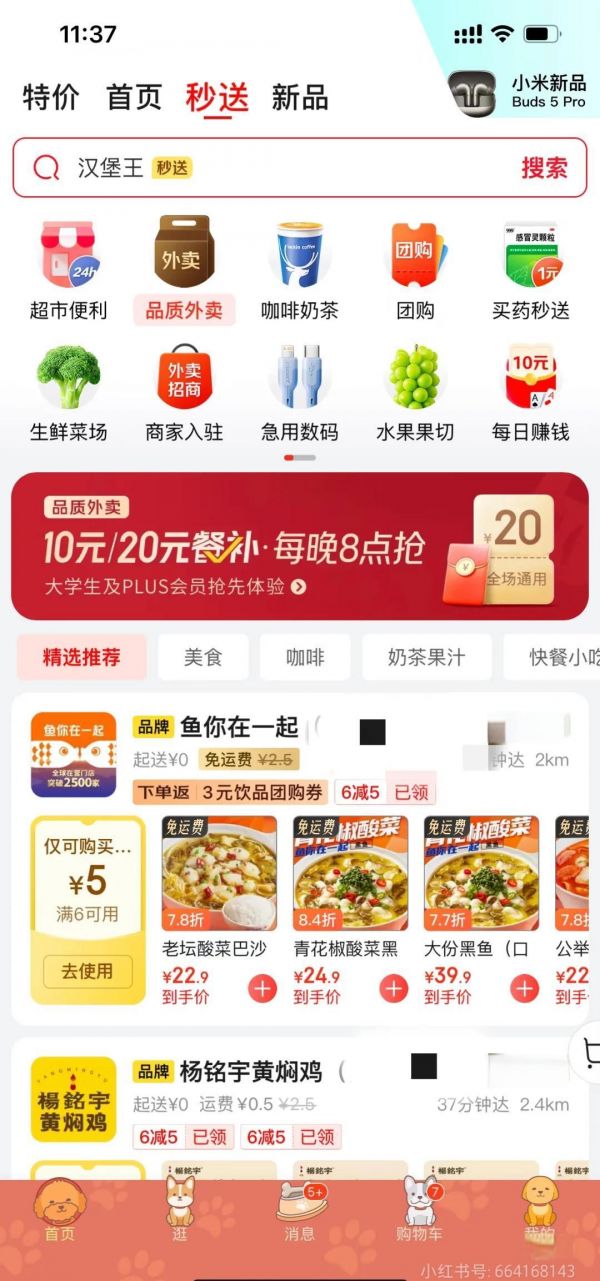This screenshot has height=1281, width=600.
Task: Switch to the 新品 tab
Action: [299, 98]
